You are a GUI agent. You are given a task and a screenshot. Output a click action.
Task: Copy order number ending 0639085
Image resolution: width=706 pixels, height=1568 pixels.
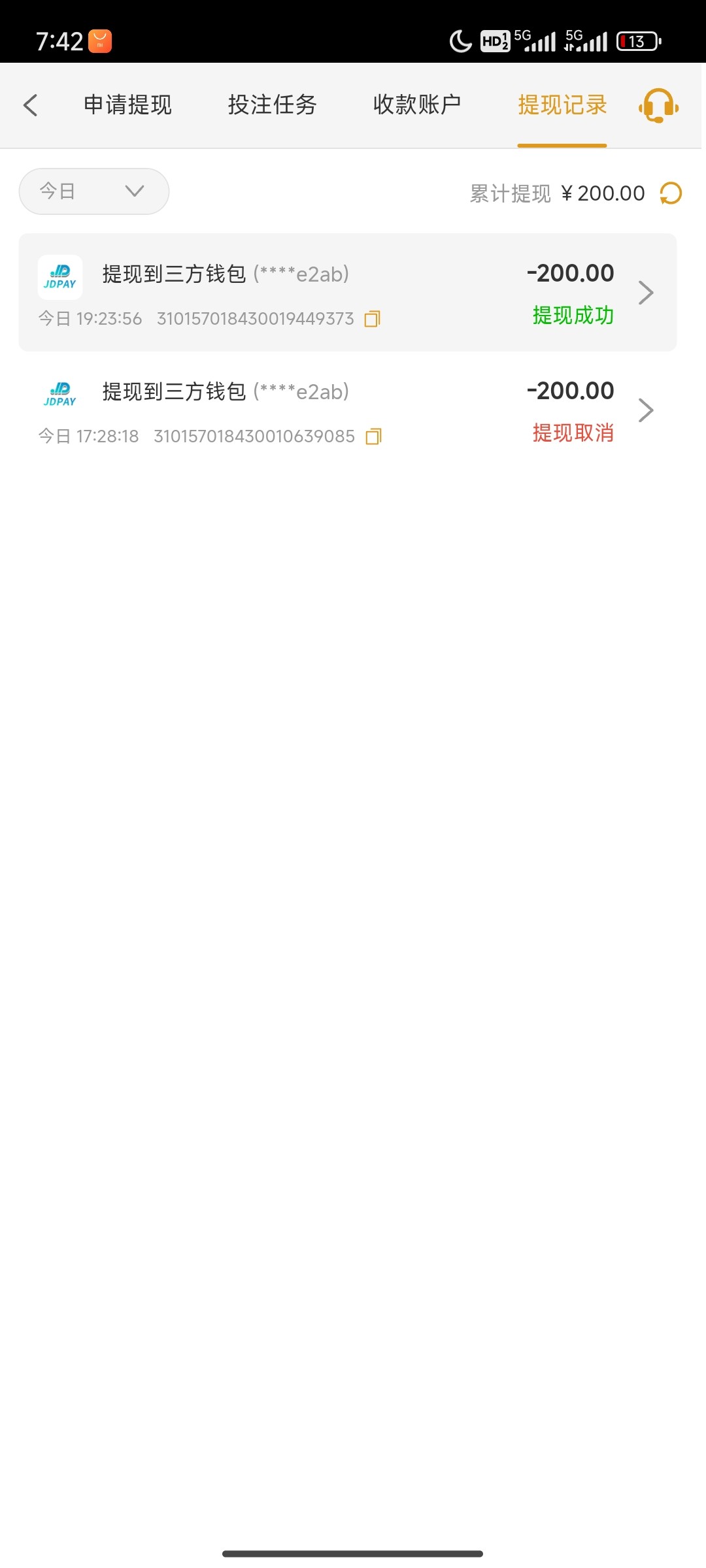[374, 436]
